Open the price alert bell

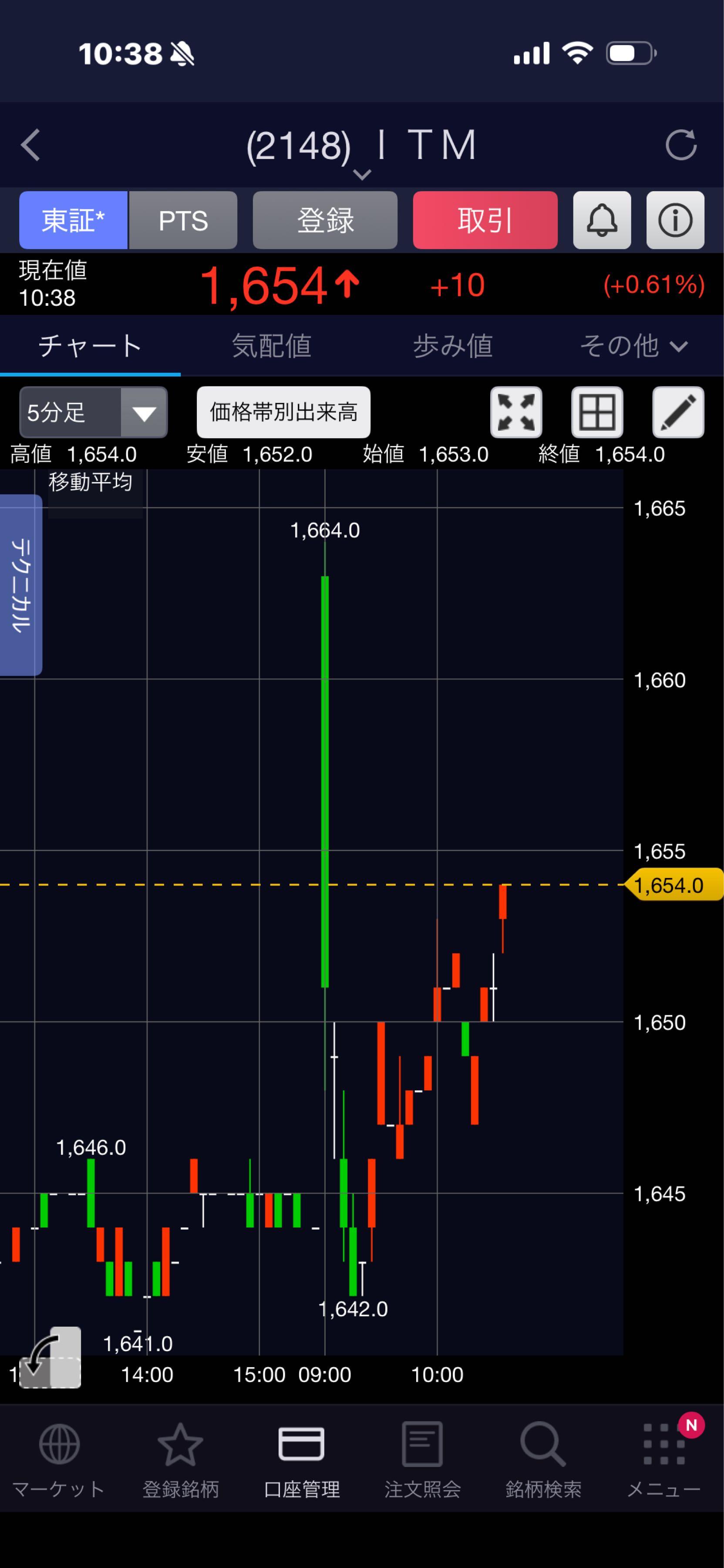point(602,220)
